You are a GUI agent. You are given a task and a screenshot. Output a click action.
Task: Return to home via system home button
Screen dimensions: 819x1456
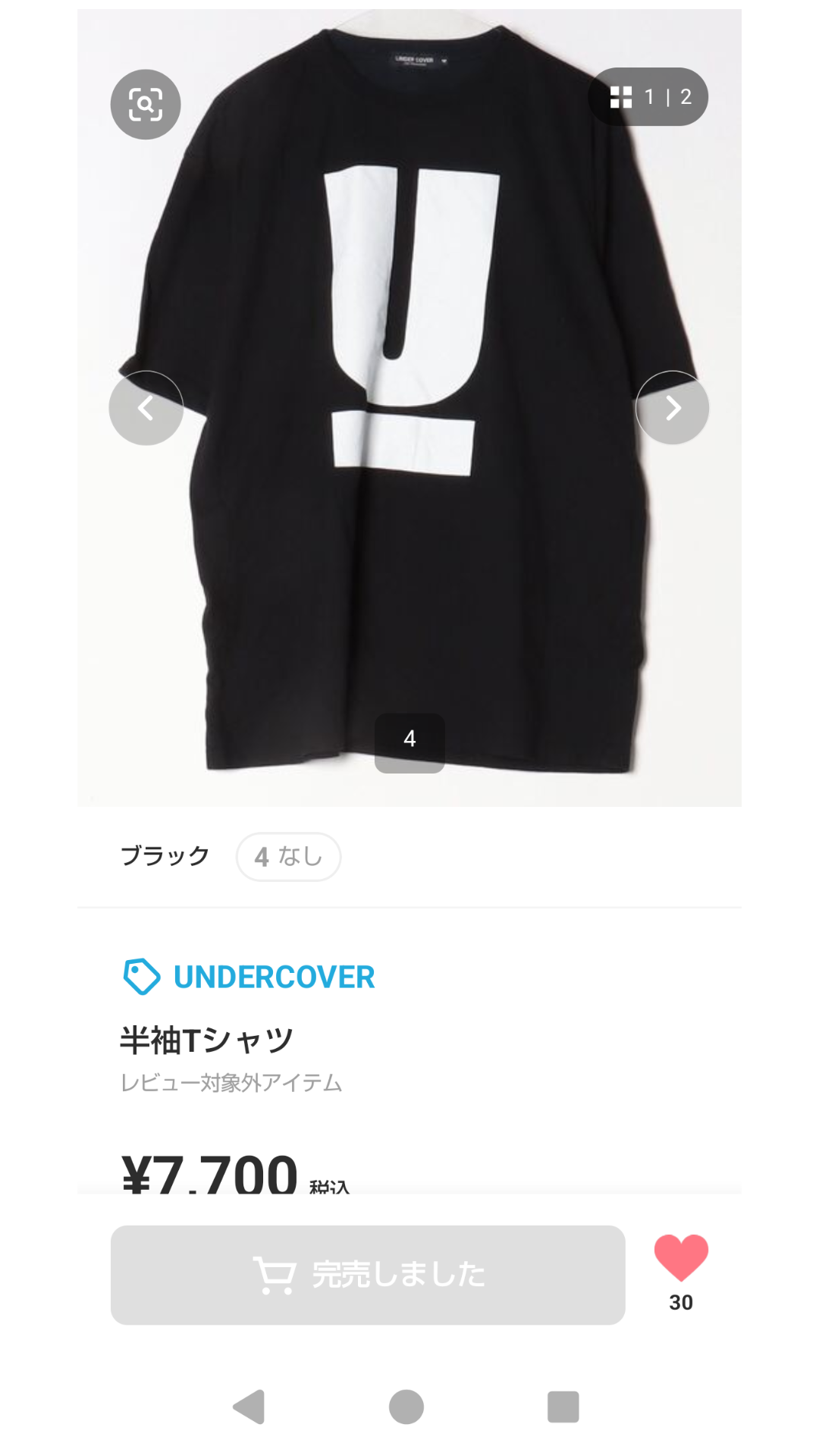406,1407
